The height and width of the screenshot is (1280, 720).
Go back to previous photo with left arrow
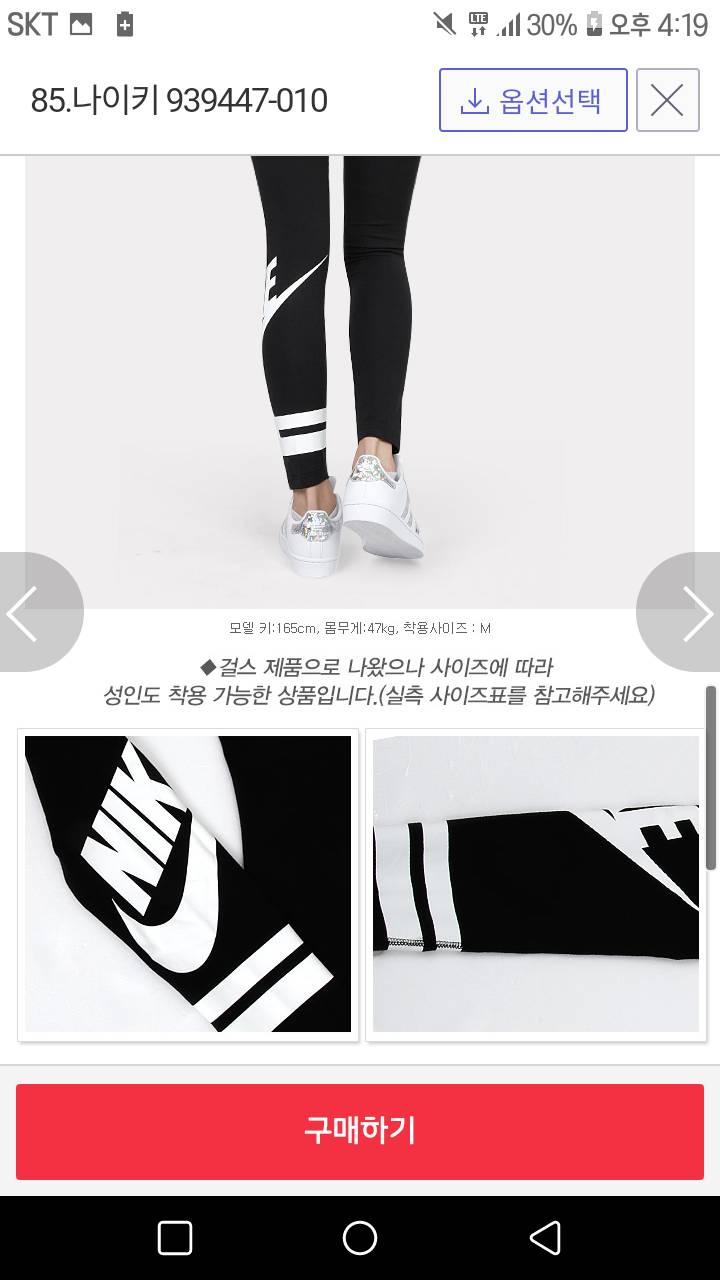pos(26,612)
